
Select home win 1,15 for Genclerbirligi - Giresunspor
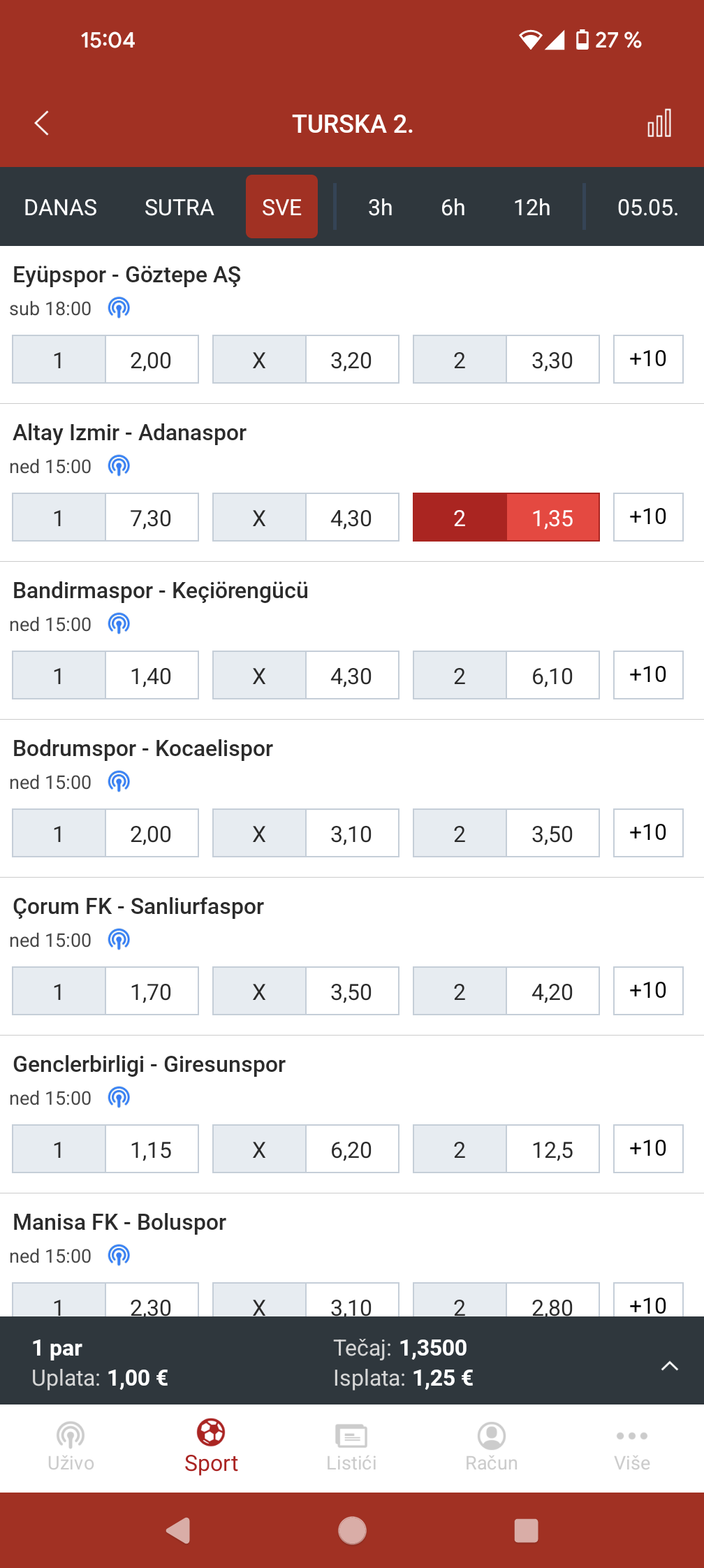[x=105, y=1149]
